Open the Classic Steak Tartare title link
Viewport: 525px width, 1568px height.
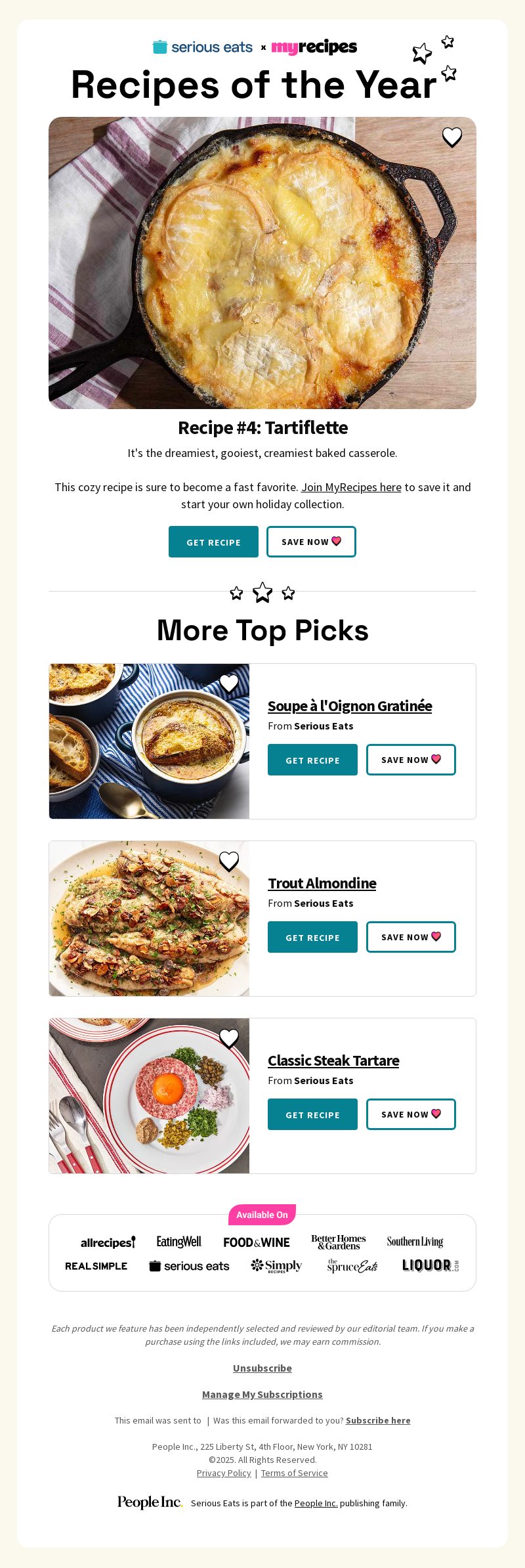pos(333,1060)
